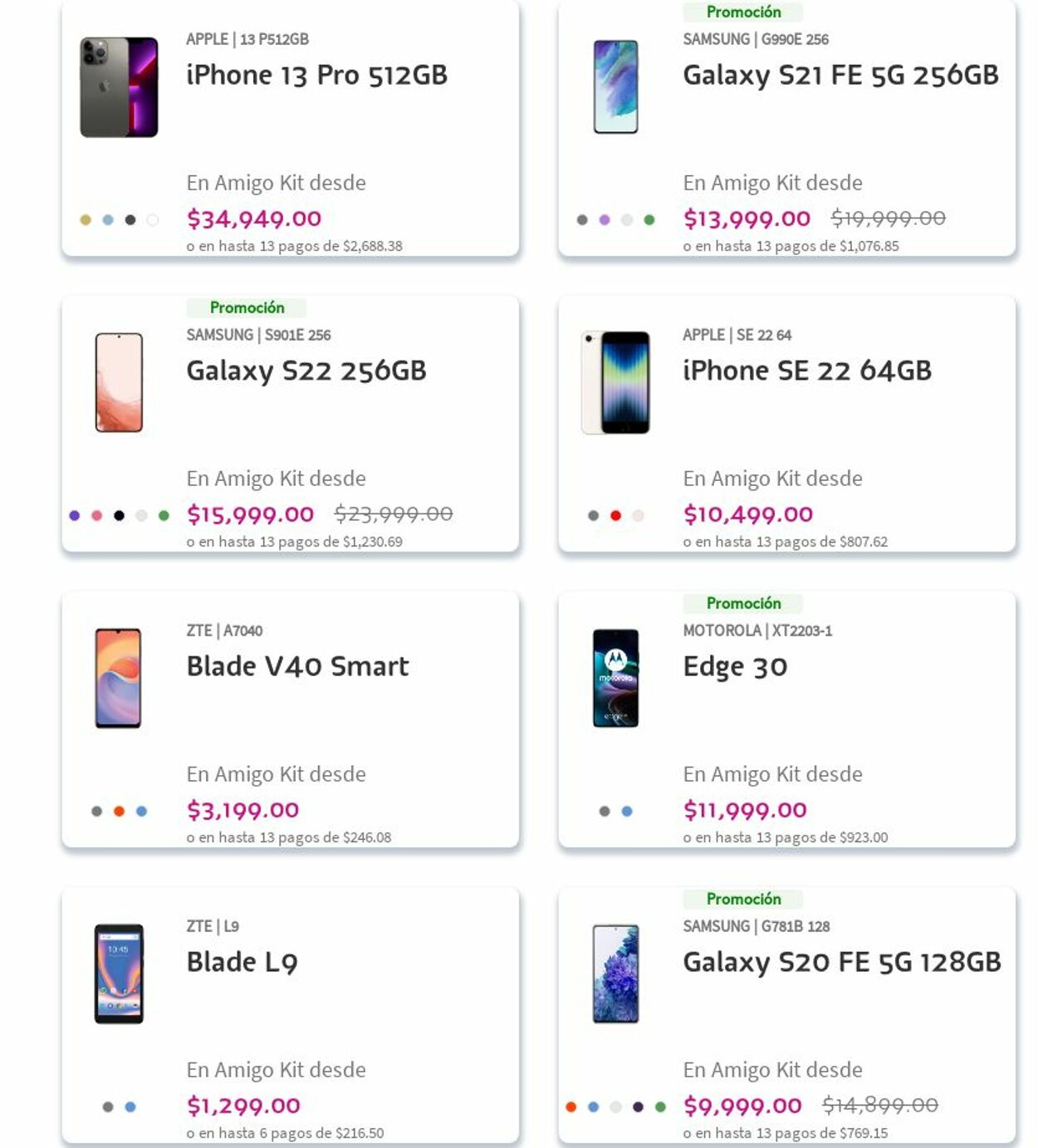
Task: Open the ZTE Blade L9 card
Action: click(x=242, y=963)
